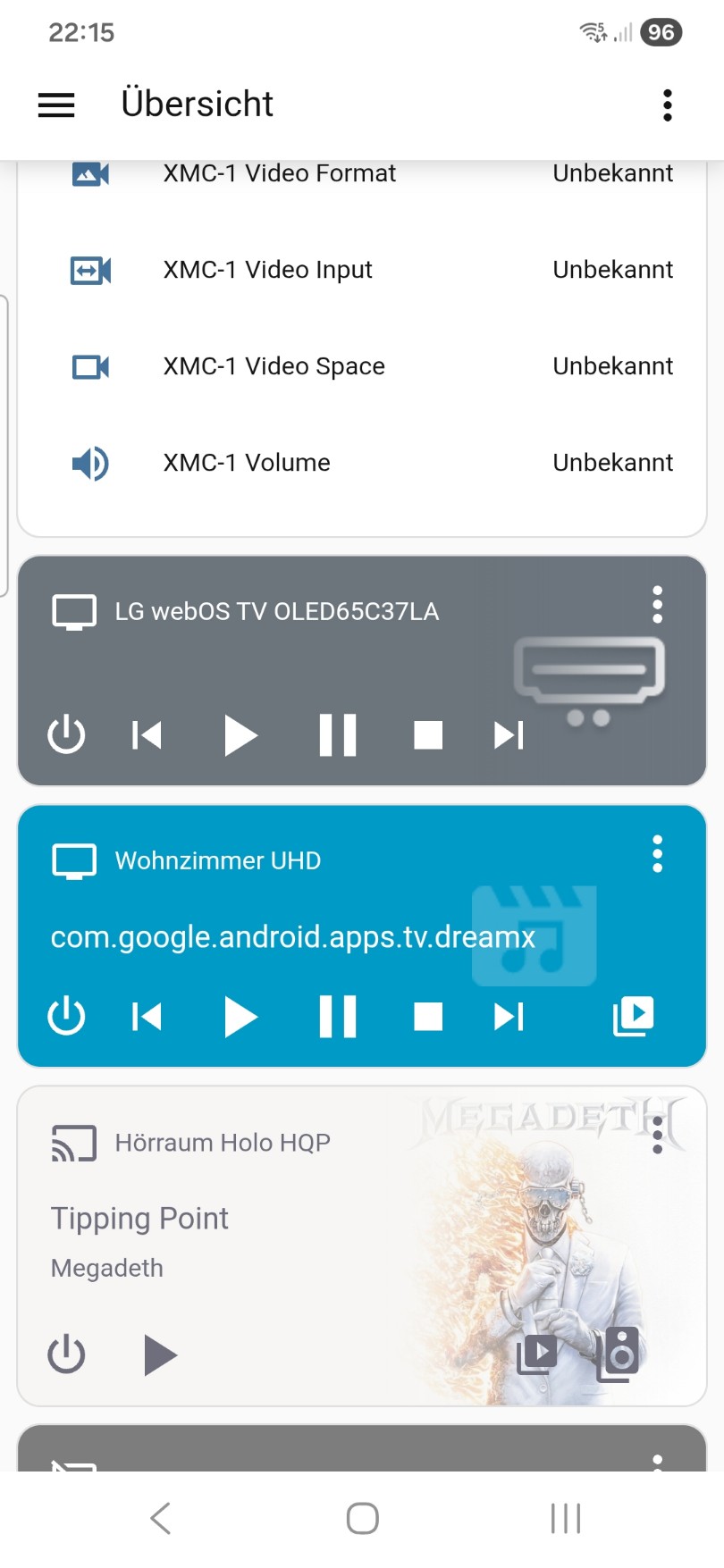Click the XMC-1 Video Format icon

[88, 173]
